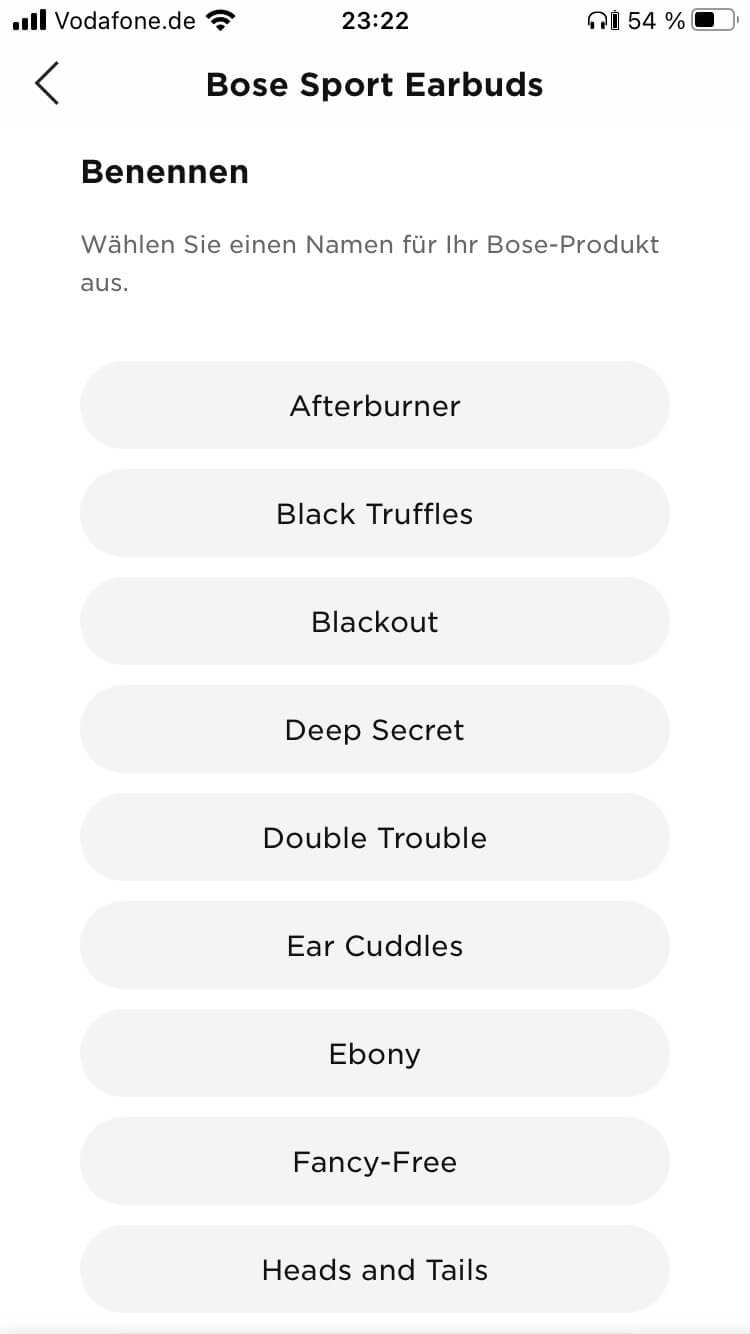This screenshot has height=1334, width=750.
Task: Choose the Double Trouble name
Action: [x=374, y=838]
